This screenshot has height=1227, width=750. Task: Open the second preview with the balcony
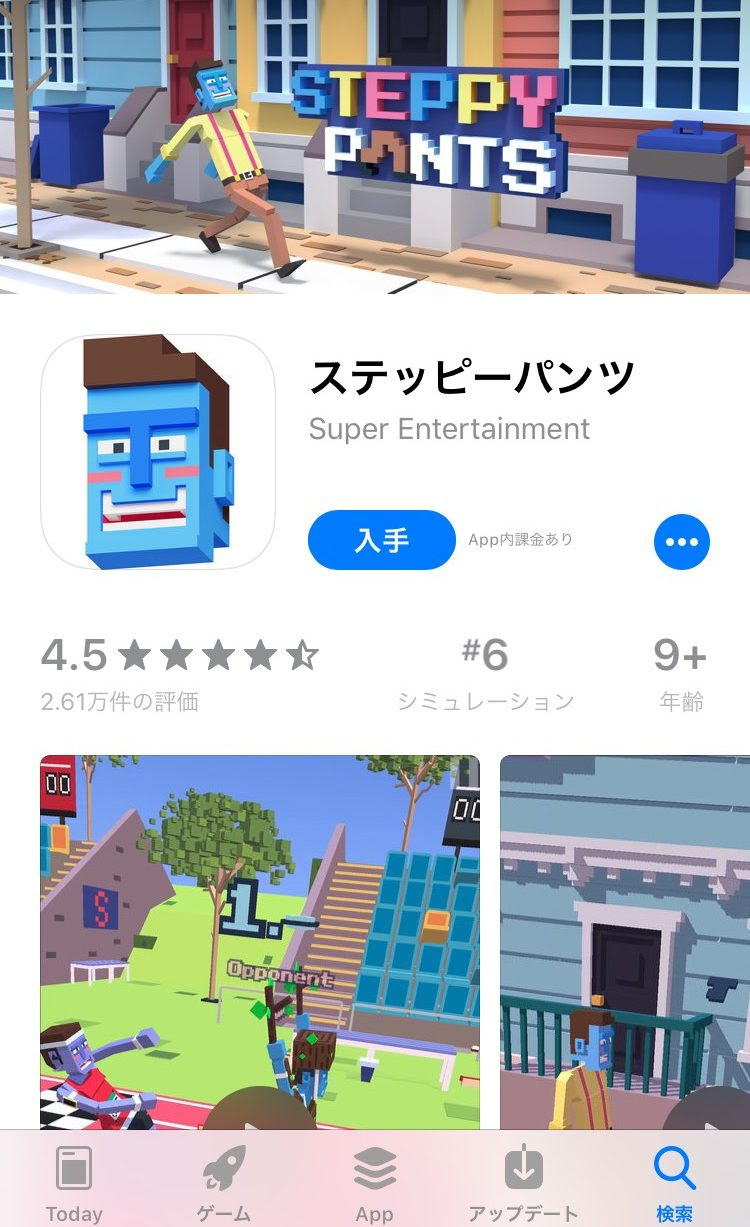pyautogui.click(x=625, y=940)
